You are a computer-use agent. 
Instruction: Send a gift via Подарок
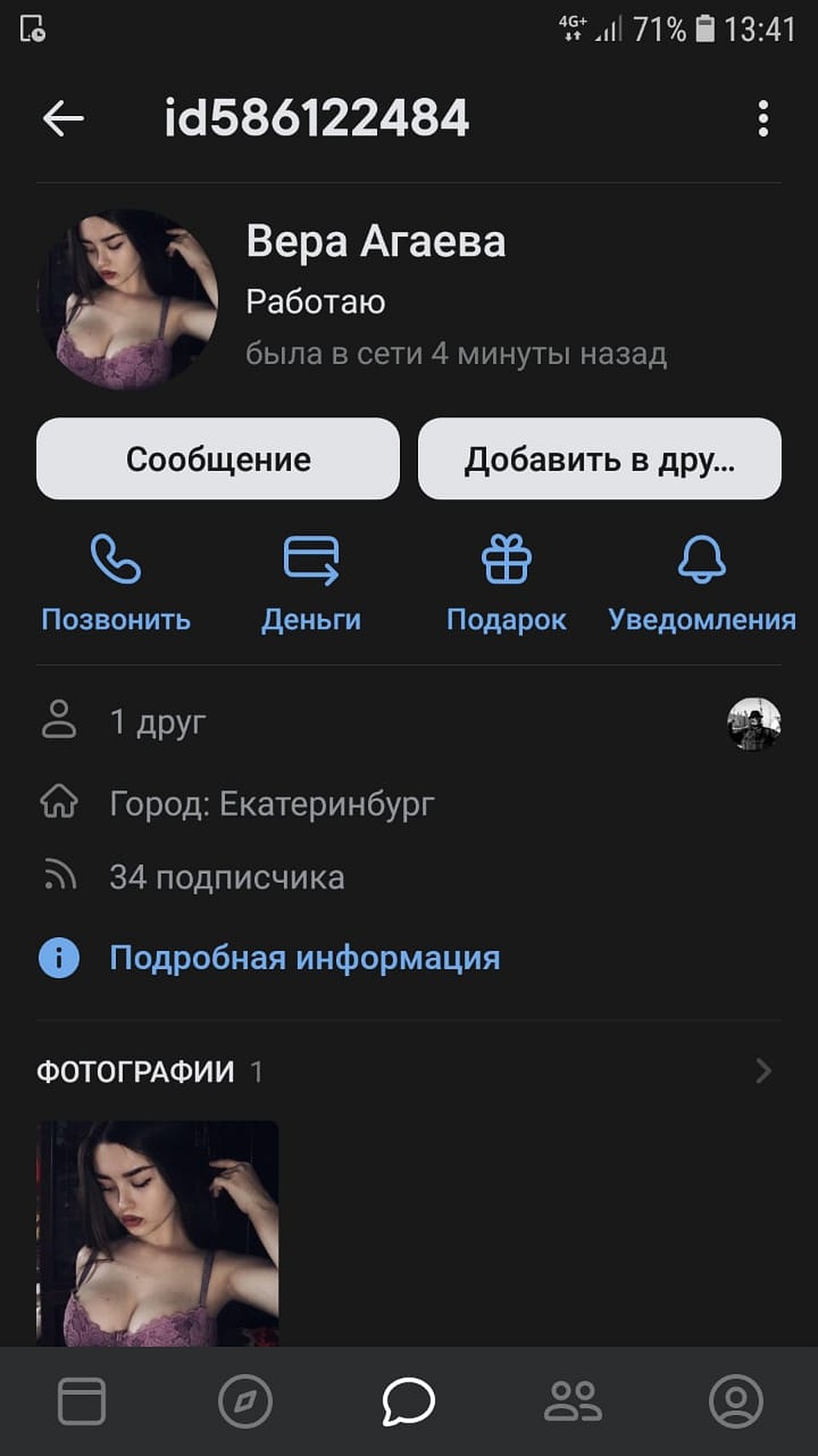coord(507,582)
